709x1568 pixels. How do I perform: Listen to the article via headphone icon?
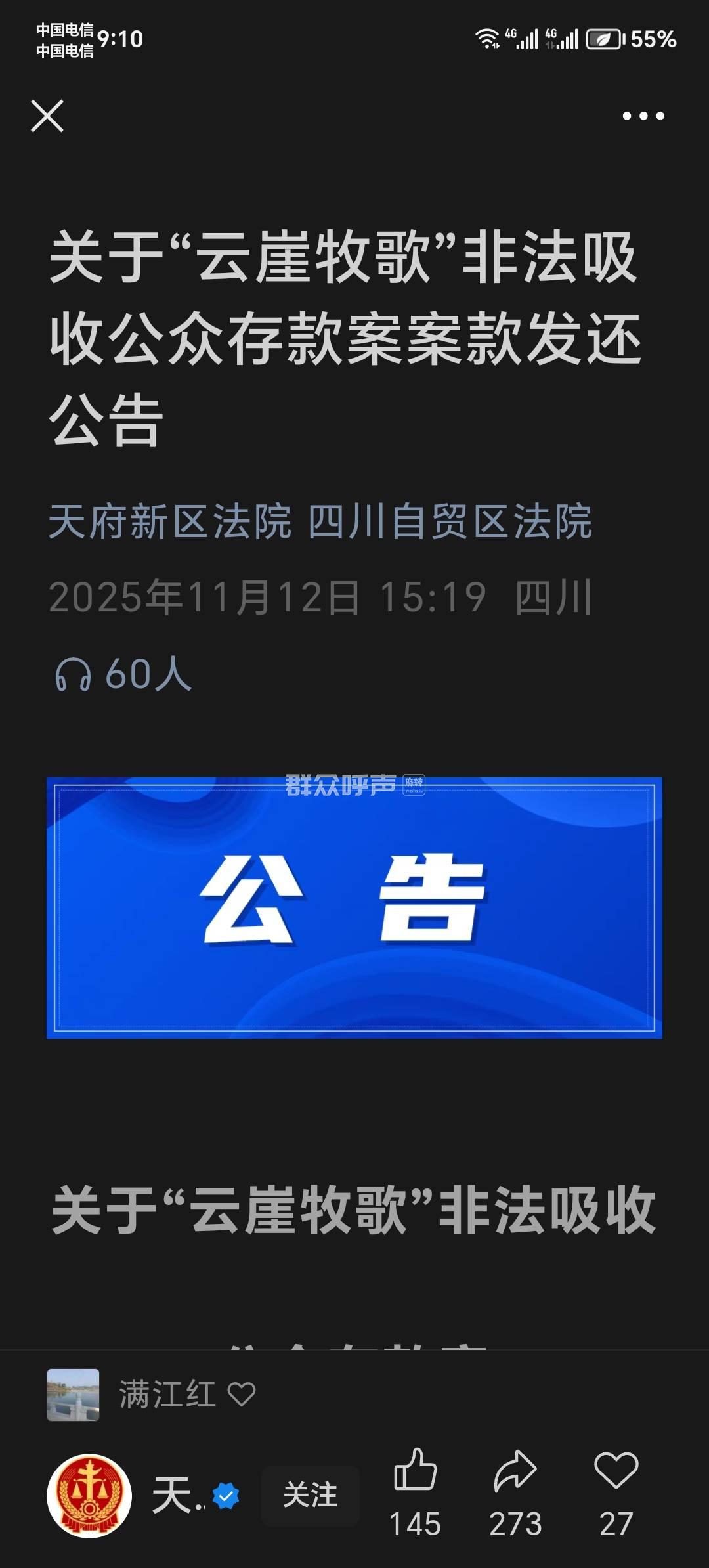point(73,675)
